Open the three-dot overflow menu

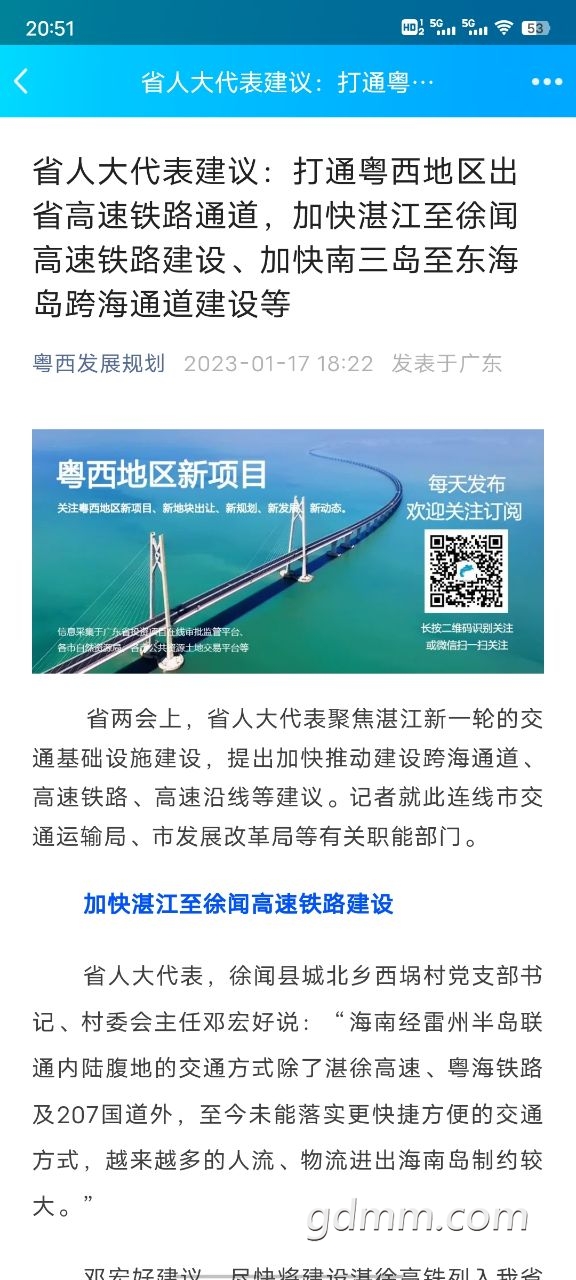point(547,82)
